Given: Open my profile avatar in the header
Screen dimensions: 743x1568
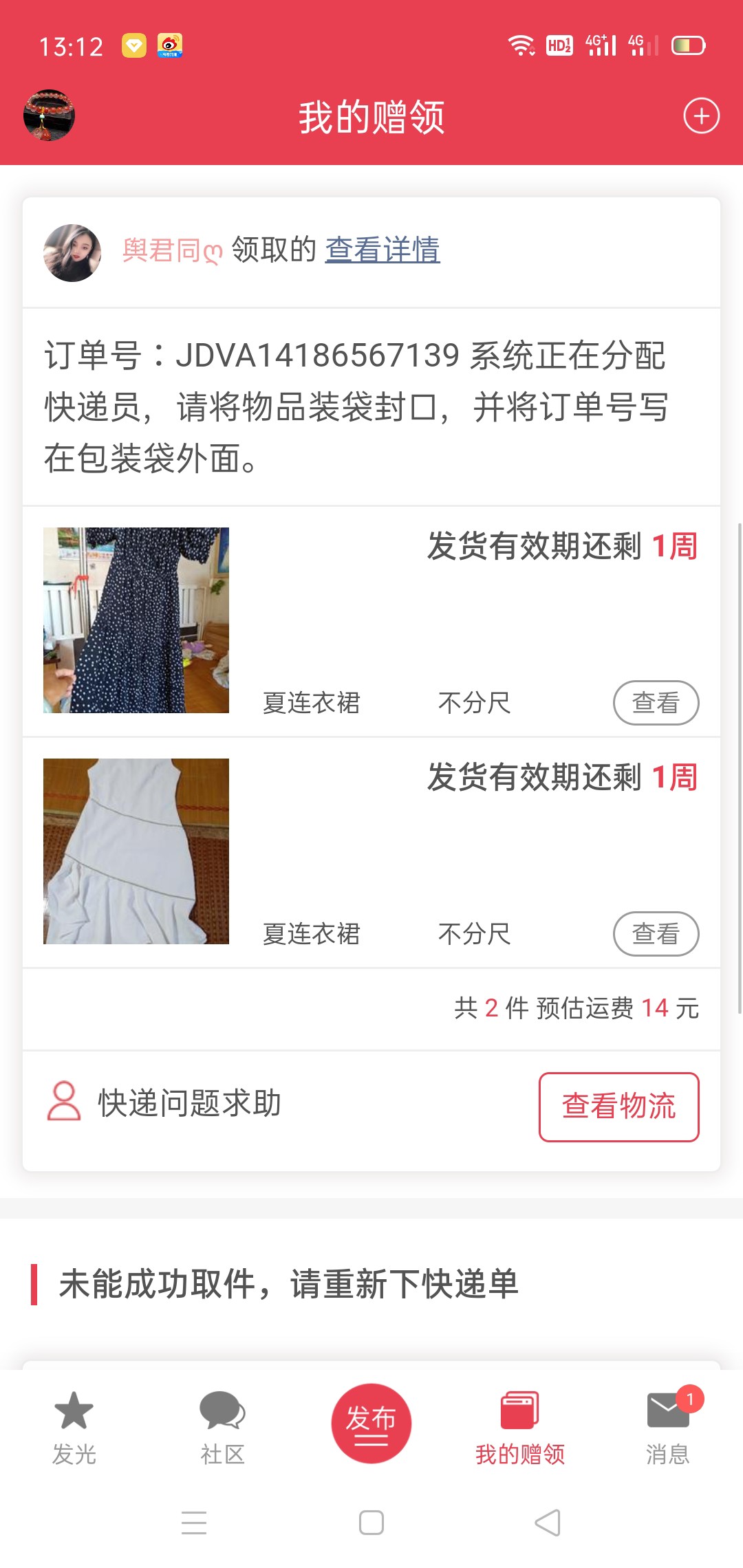Looking at the screenshot, I should point(49,116).
